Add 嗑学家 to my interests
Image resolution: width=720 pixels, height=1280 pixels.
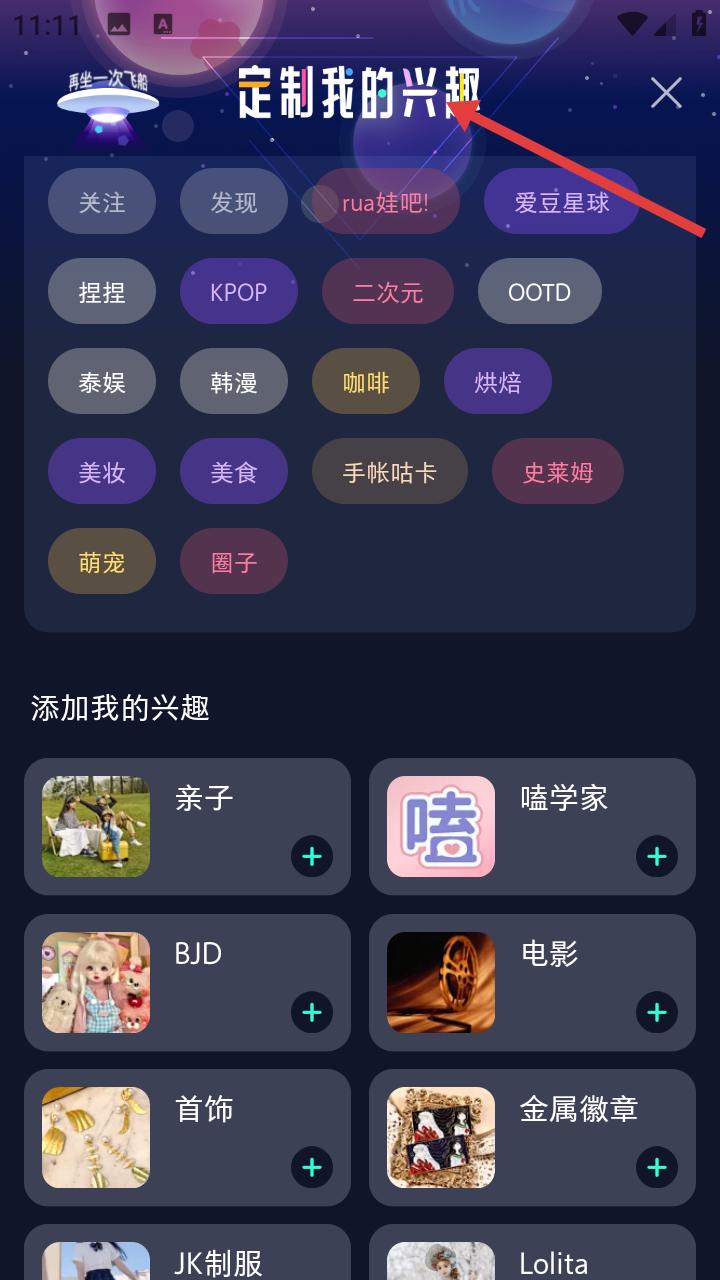657,857
